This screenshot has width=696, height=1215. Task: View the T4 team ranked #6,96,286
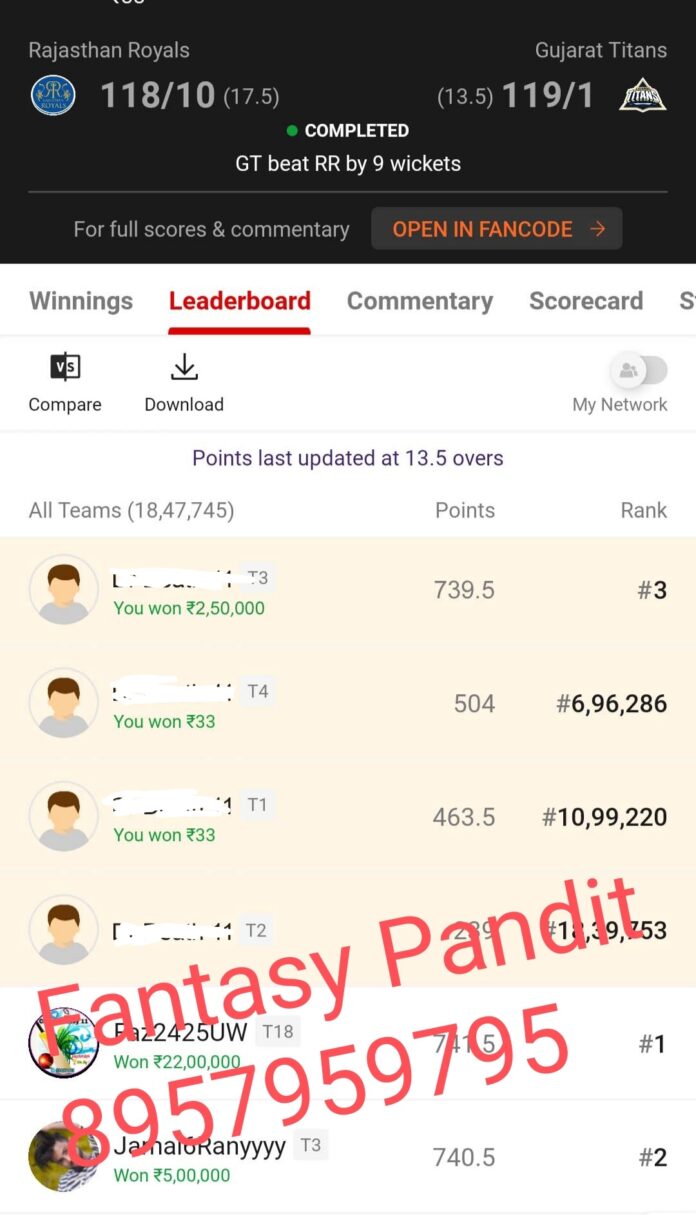click(347, 704)
